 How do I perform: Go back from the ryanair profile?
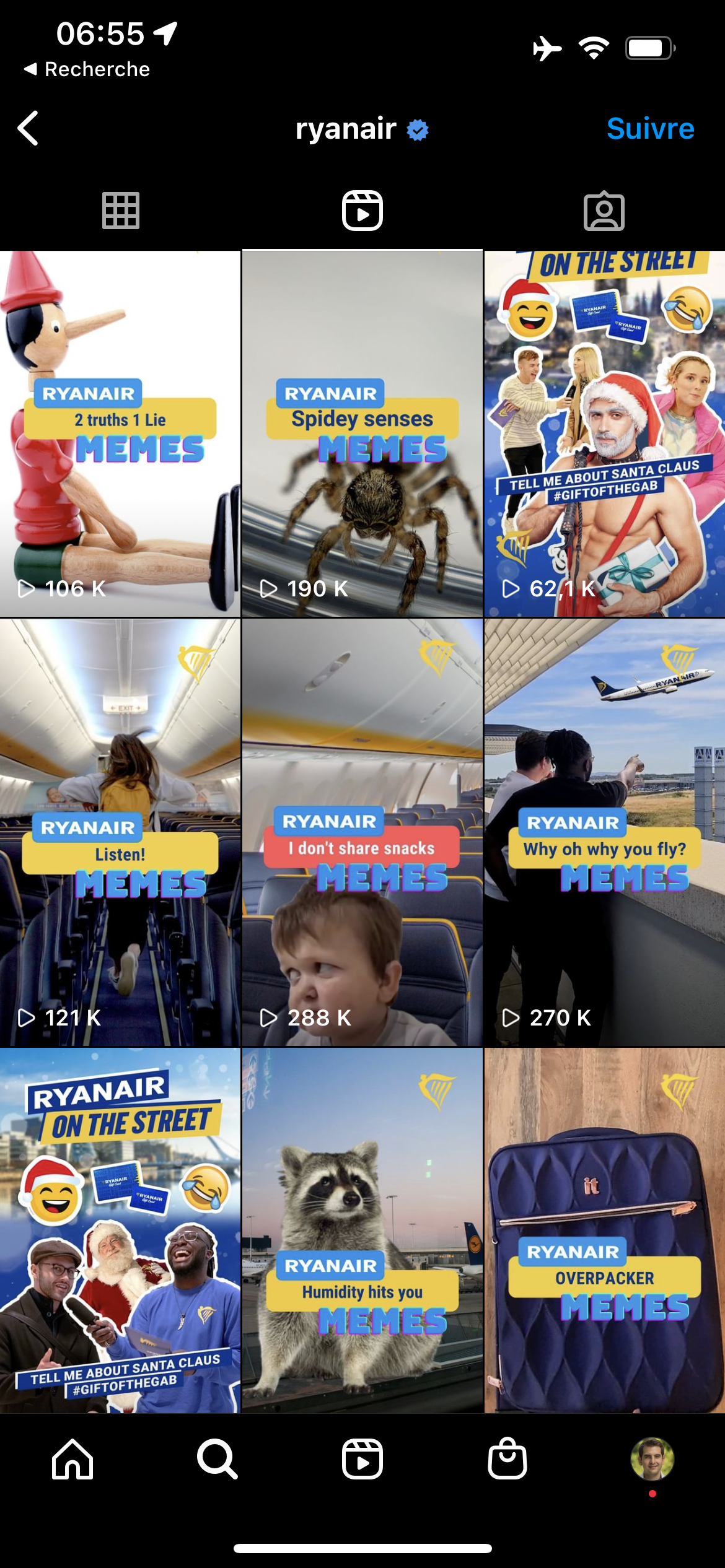(28, 128)
